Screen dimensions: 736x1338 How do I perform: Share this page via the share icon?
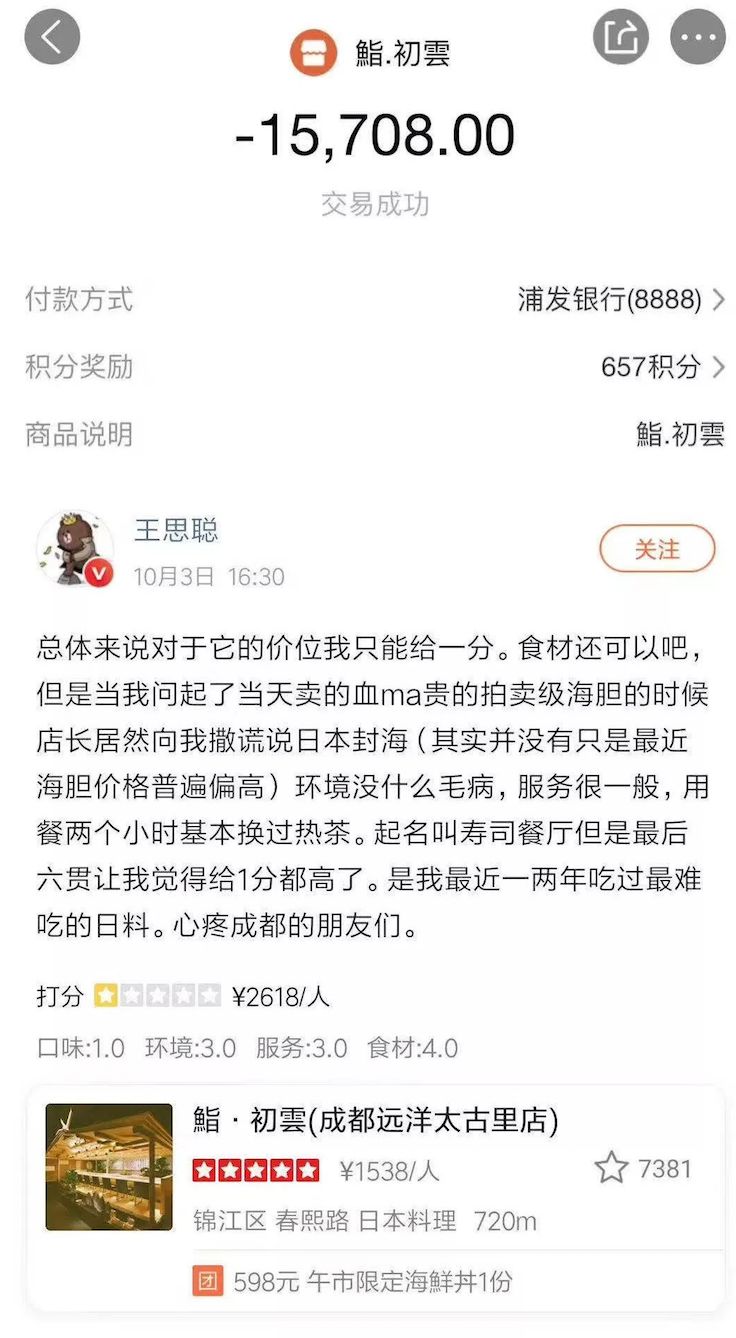621,38
